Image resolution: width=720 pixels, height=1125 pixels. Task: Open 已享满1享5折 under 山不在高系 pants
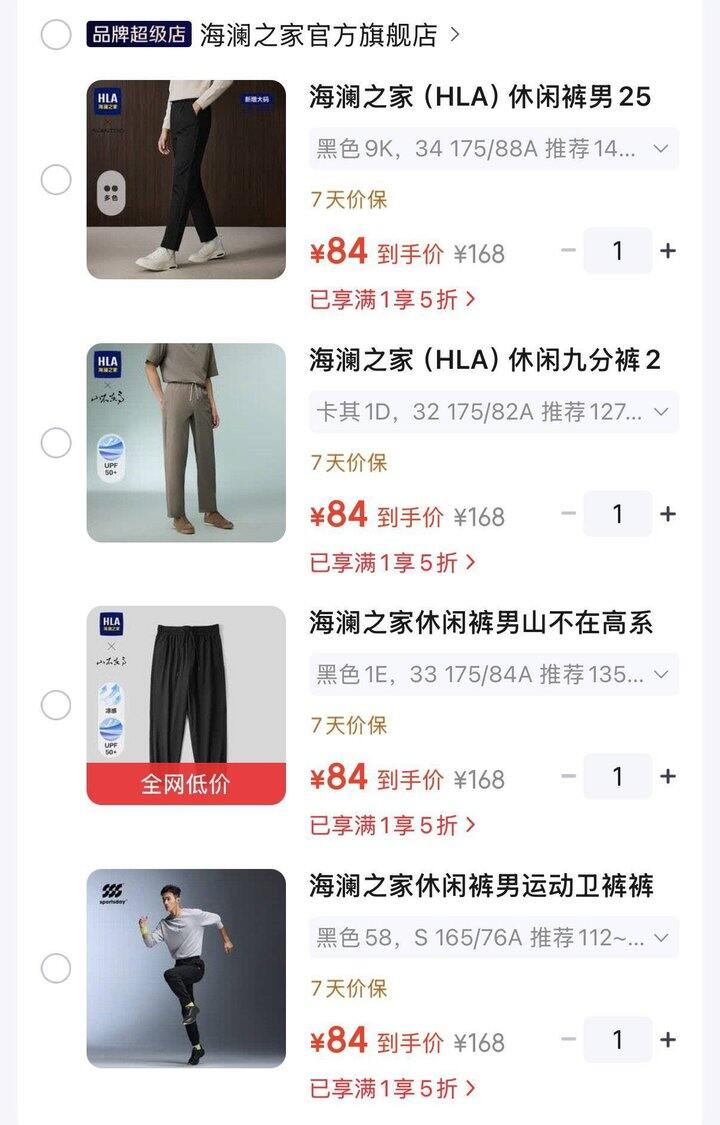(x=392, y=825)
